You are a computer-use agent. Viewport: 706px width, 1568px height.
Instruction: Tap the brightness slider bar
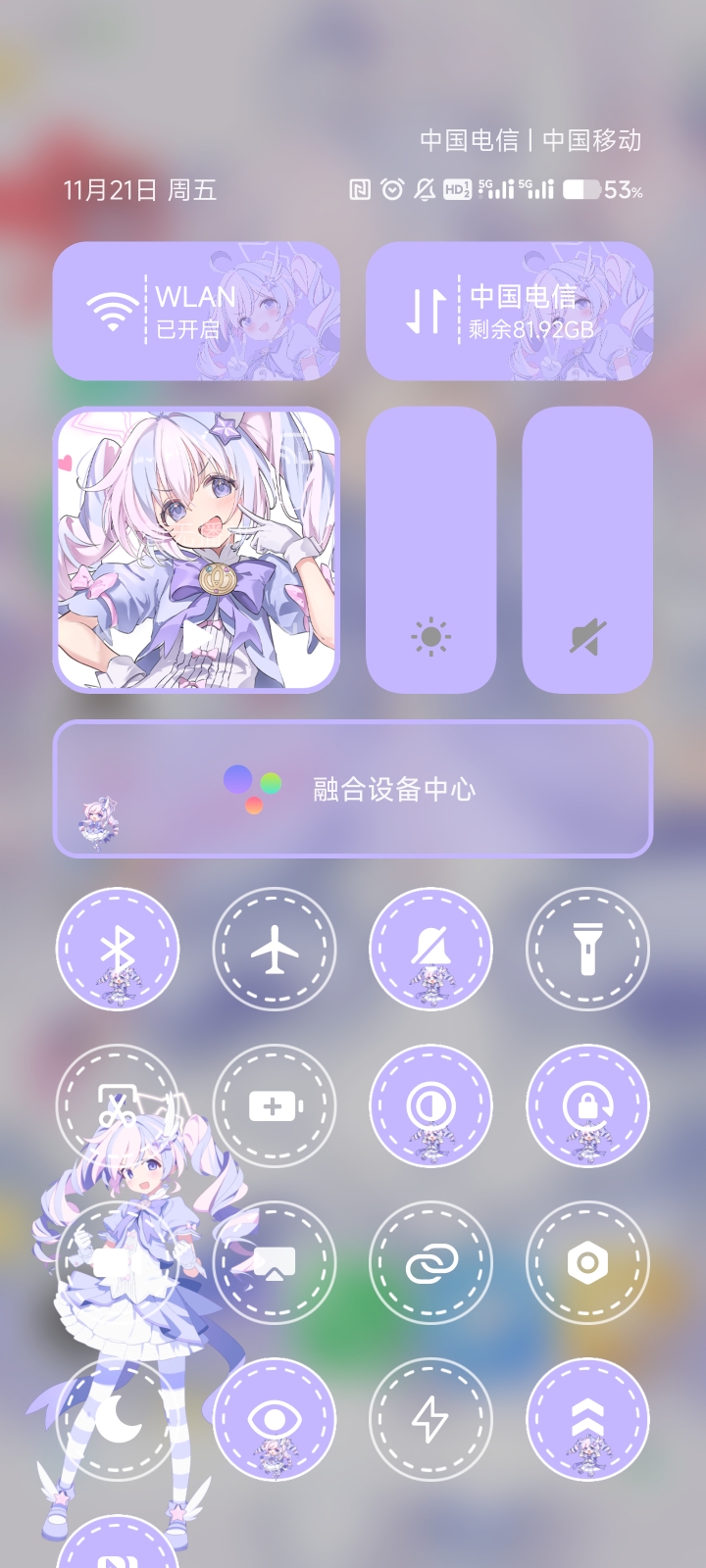[x=430, y=550]
